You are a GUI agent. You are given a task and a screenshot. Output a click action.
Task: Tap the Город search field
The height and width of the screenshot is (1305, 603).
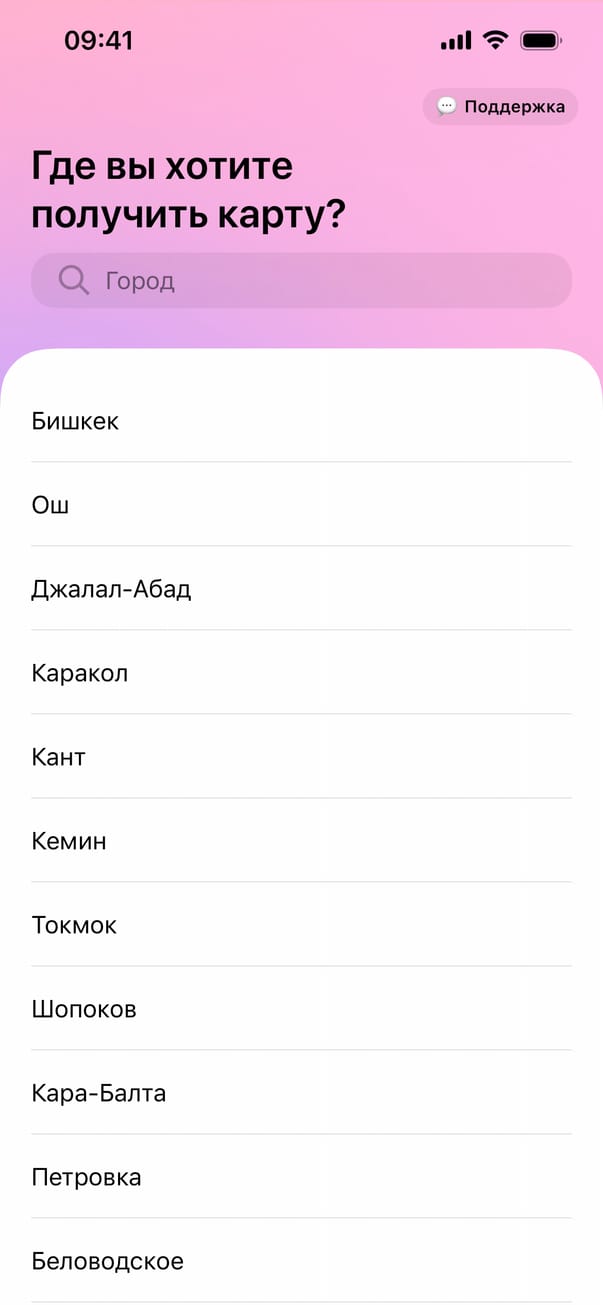click(301, 280)
